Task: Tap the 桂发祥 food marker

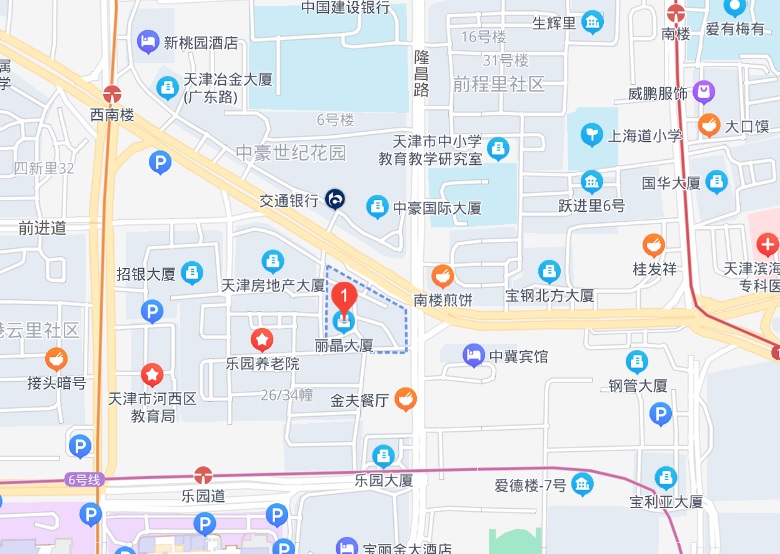Action: point(654,245)
